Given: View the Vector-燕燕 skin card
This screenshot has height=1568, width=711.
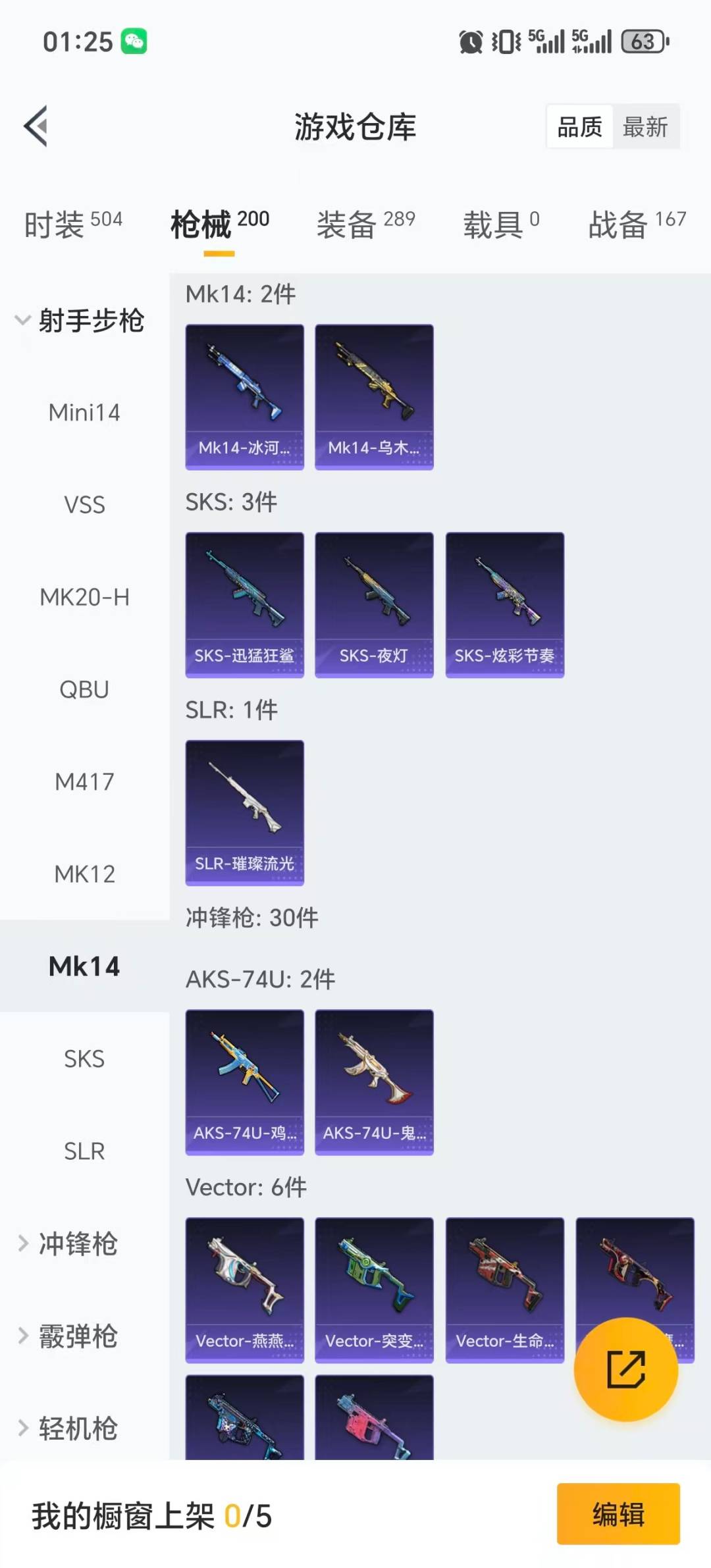Looking at the screenshot, I should pyautogui.click(x=244, y=1288).
